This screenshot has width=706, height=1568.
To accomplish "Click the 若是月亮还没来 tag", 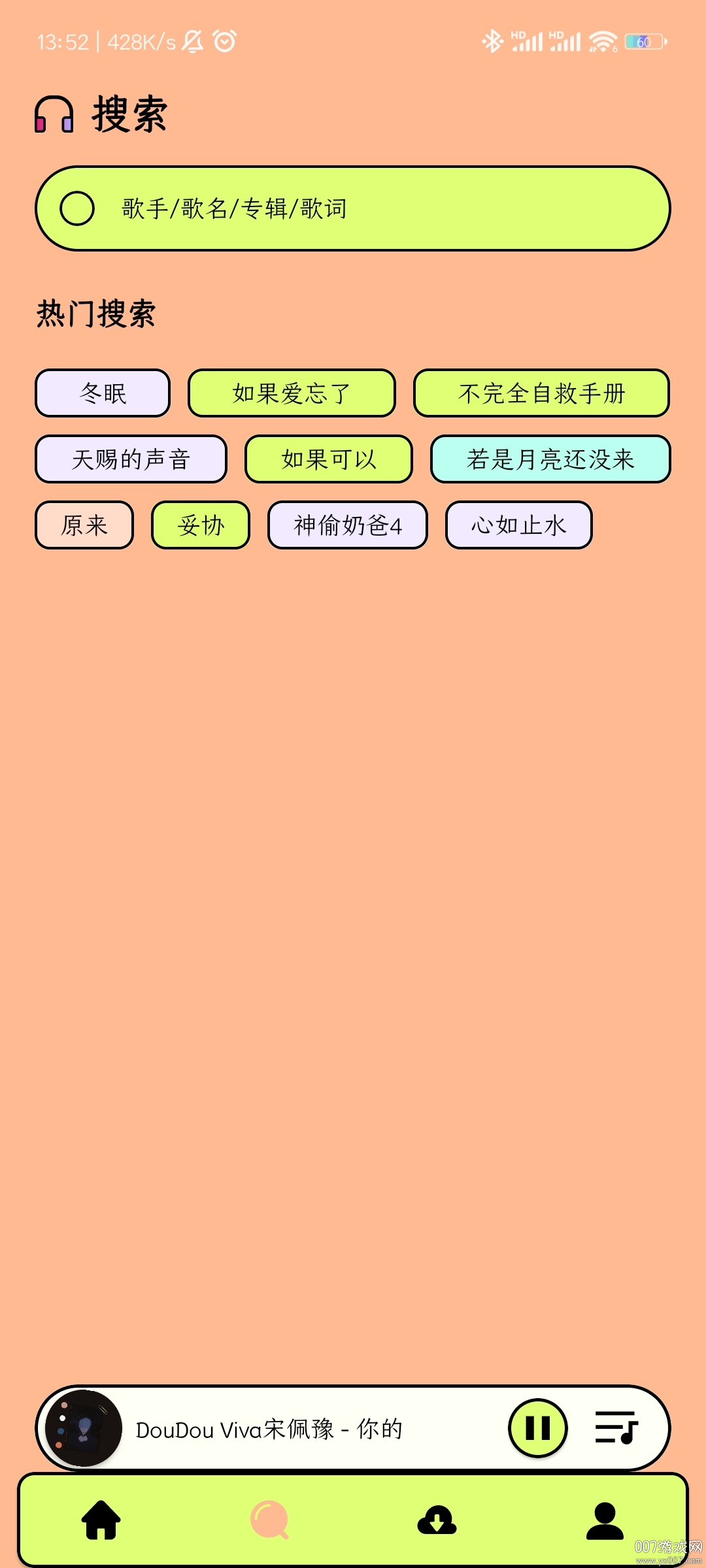I will click(x=550, y=459).
